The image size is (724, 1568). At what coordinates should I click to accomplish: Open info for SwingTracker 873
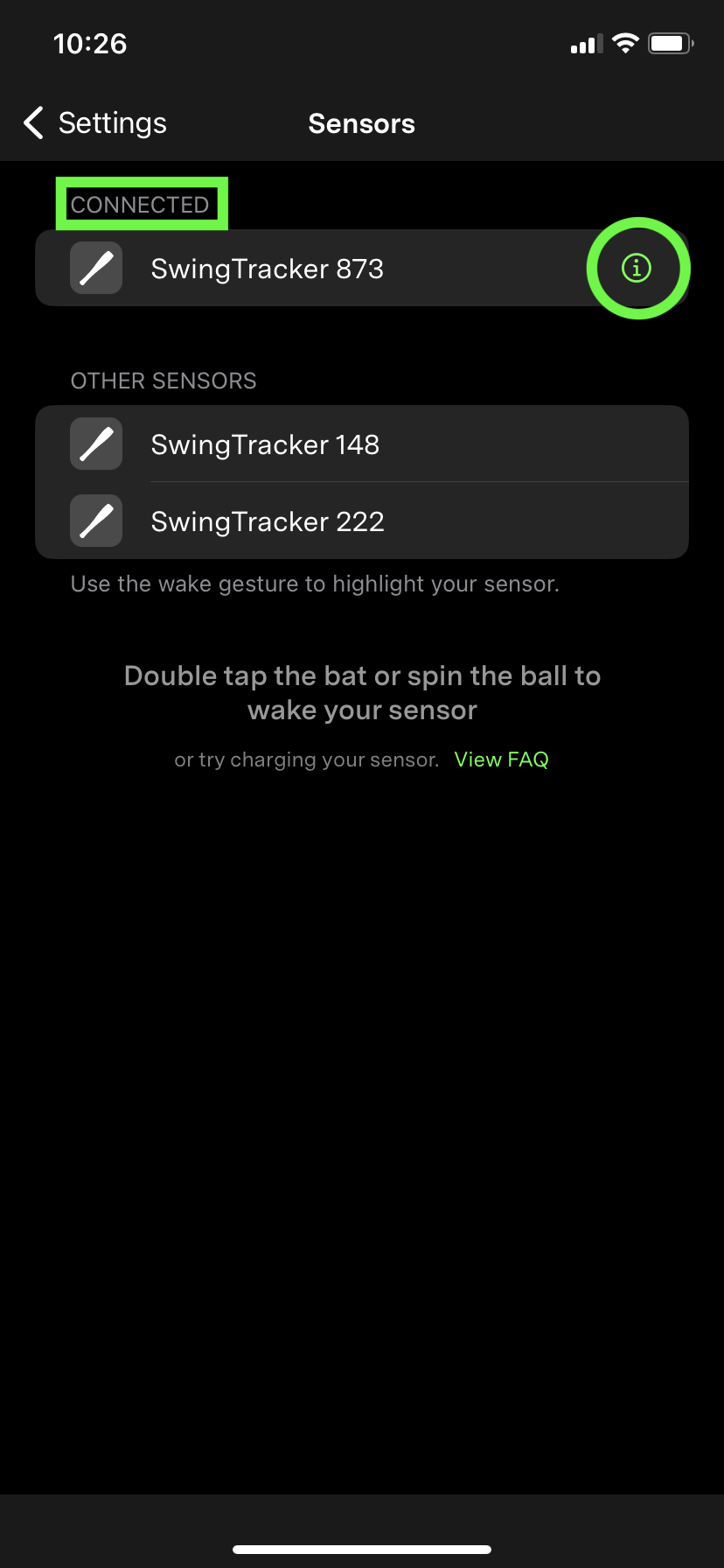pos(637,268)
